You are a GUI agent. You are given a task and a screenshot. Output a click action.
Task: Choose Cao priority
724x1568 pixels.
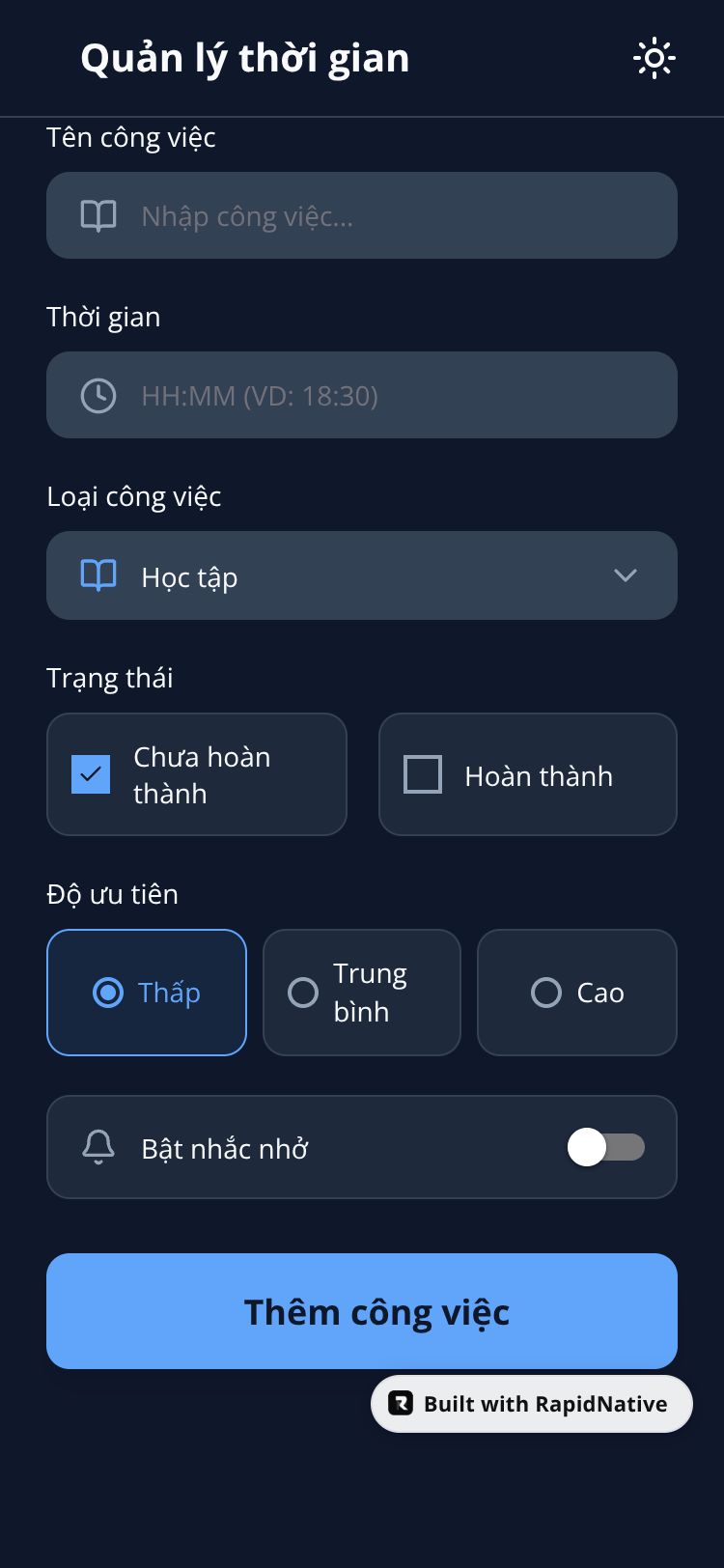click(576, 993)
